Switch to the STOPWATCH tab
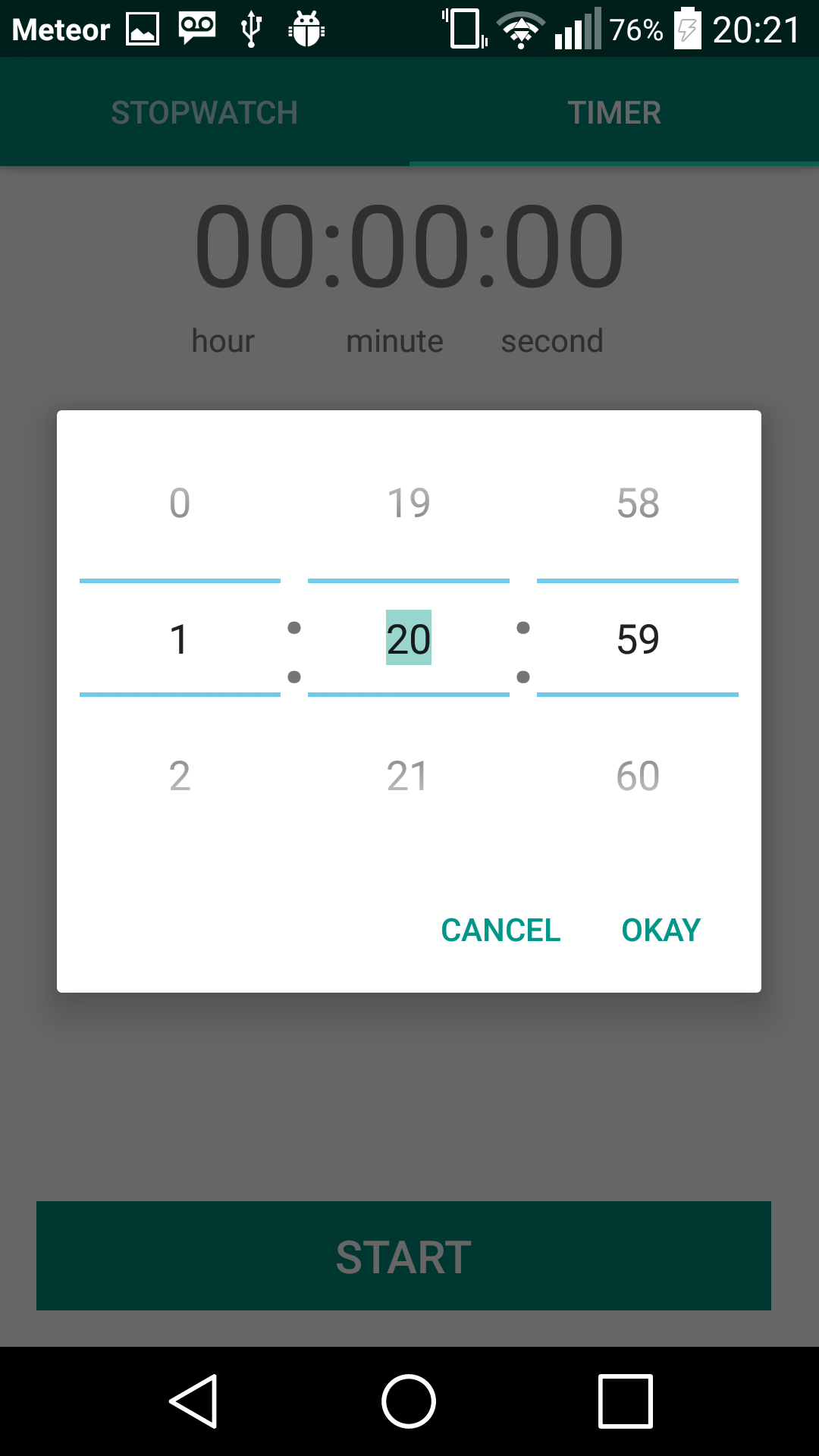Screen dimensions: 819x1456 coord(205,112)
